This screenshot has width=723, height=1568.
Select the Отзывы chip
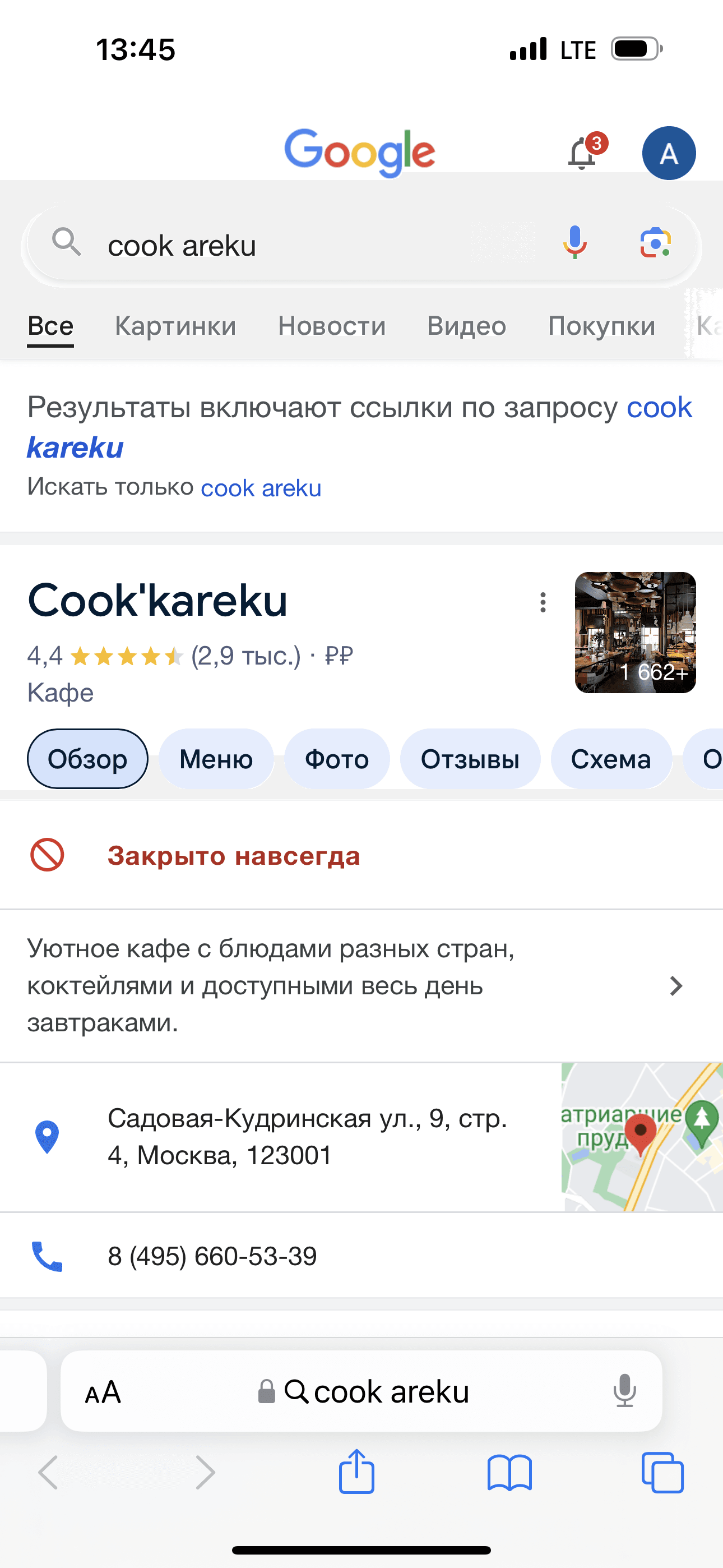coord(470,758)
